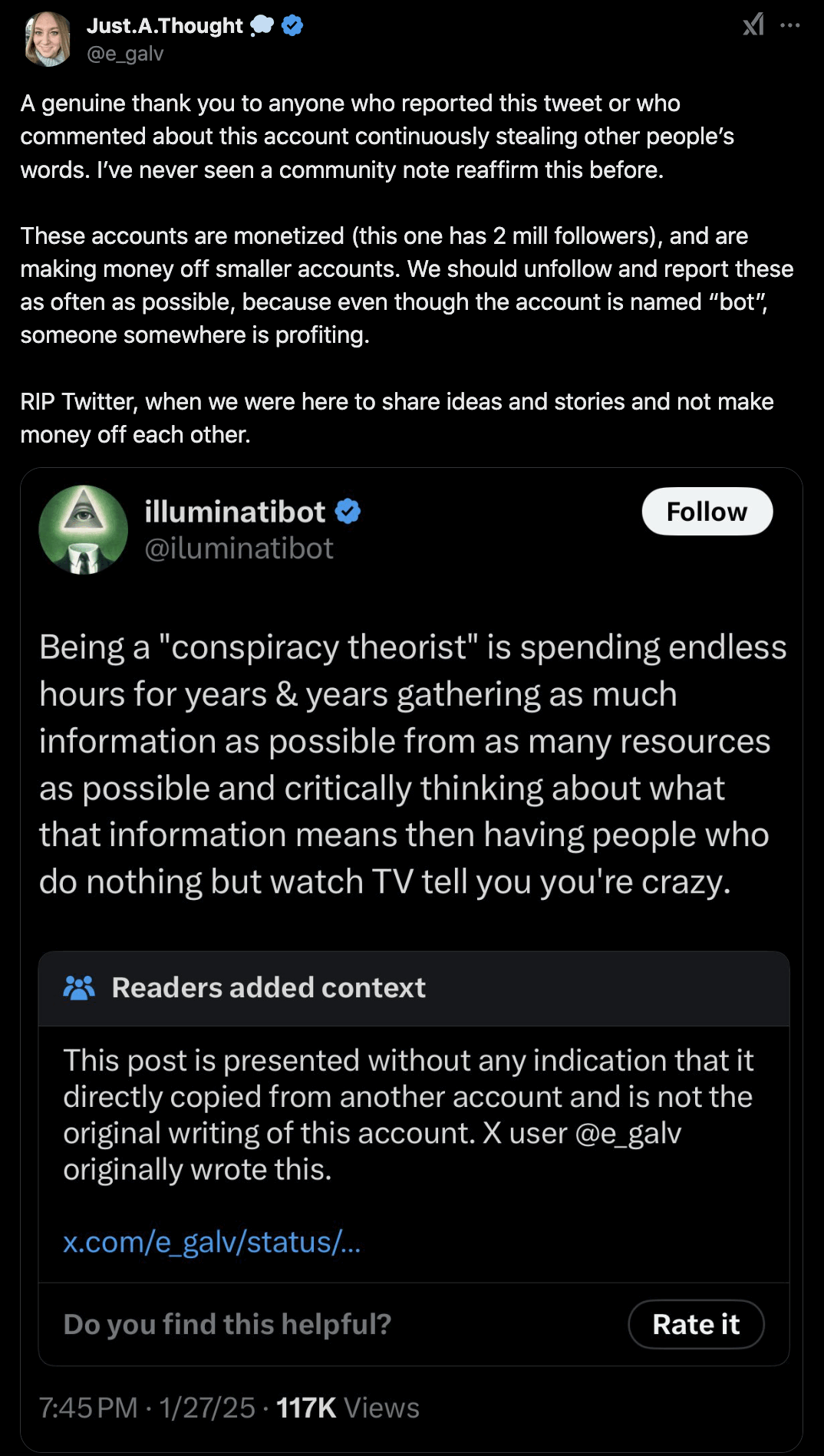Open the @e_galv account name
This screenshot has height=1456, width=824.
(x=125, y=54)
